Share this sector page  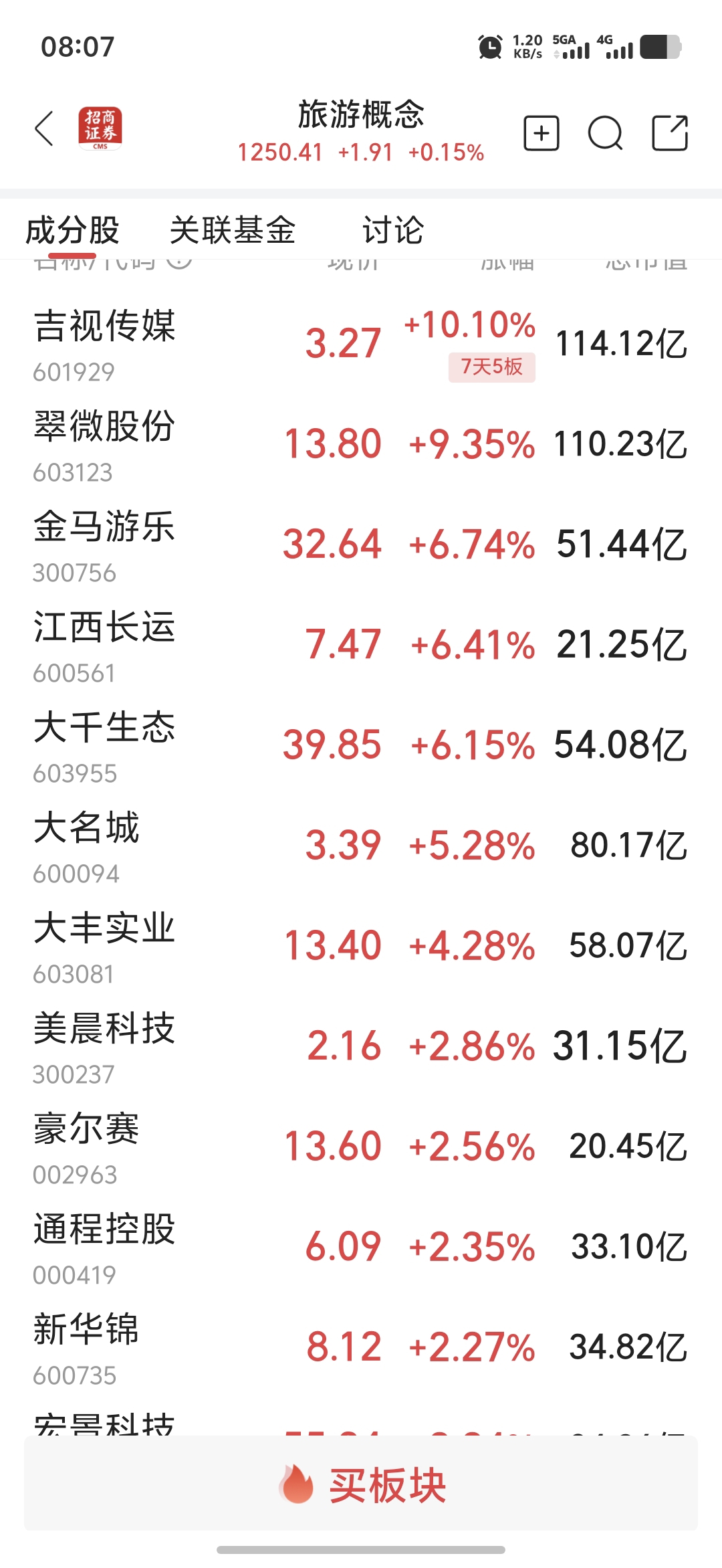[x=669, y=133]
